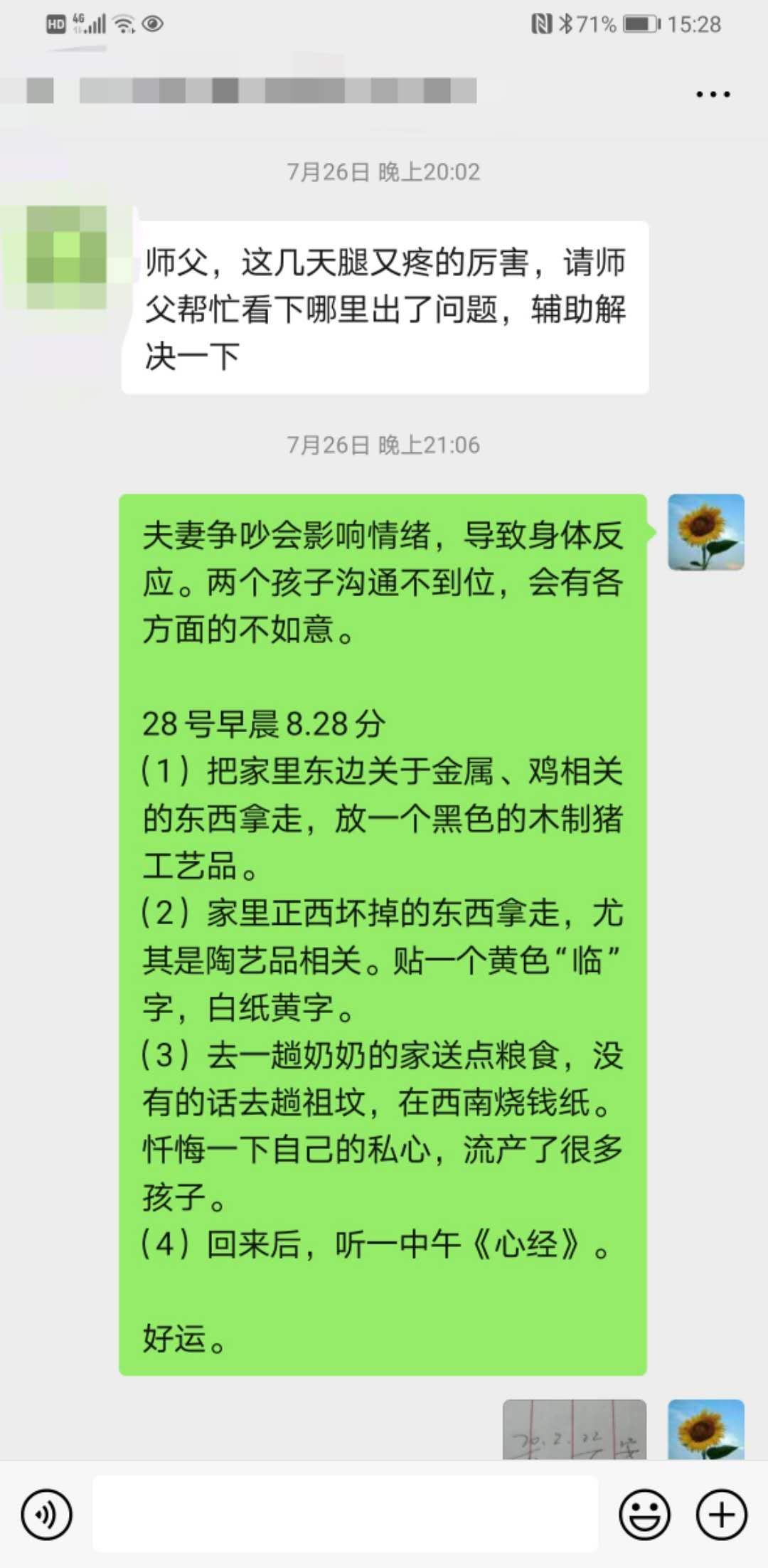Image resolution: width=768 pixels, height=1568 pixels.
Task: Open the plus attachments menu
Action: click(721, 1515)
